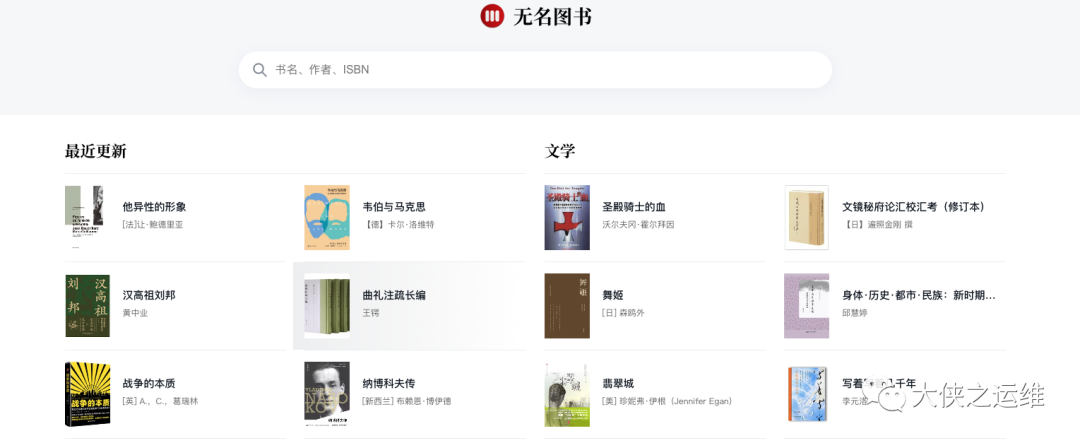Open the book 他异性的形象
1080x443 pixels.
point(154,207)
